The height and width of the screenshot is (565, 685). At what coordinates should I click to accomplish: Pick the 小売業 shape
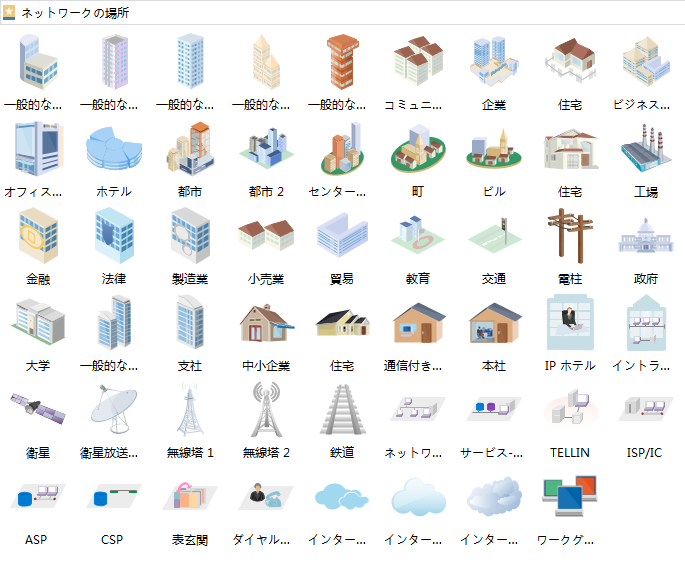point(266,236)
